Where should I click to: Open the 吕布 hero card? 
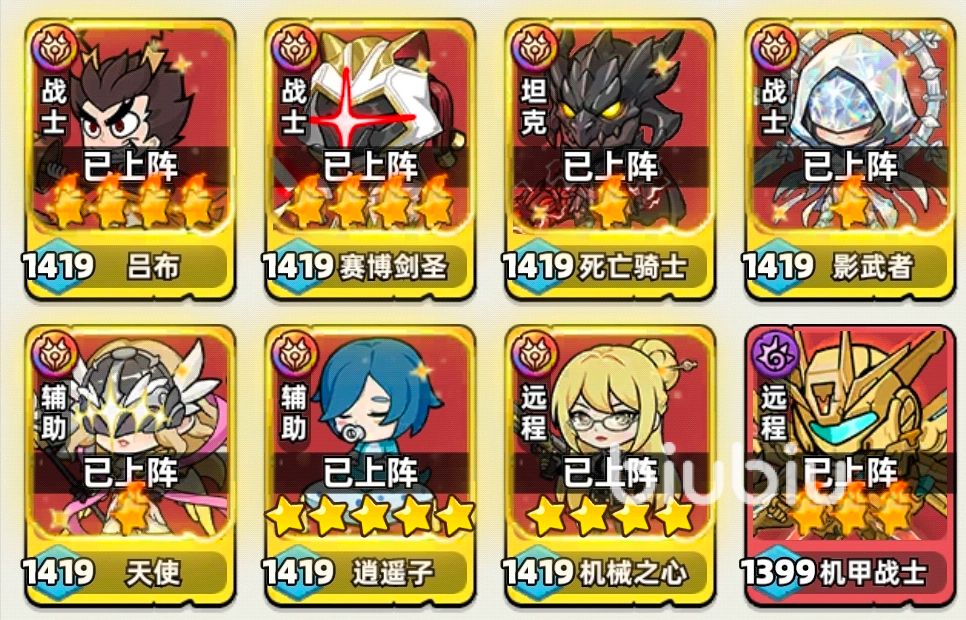point(130,160)
